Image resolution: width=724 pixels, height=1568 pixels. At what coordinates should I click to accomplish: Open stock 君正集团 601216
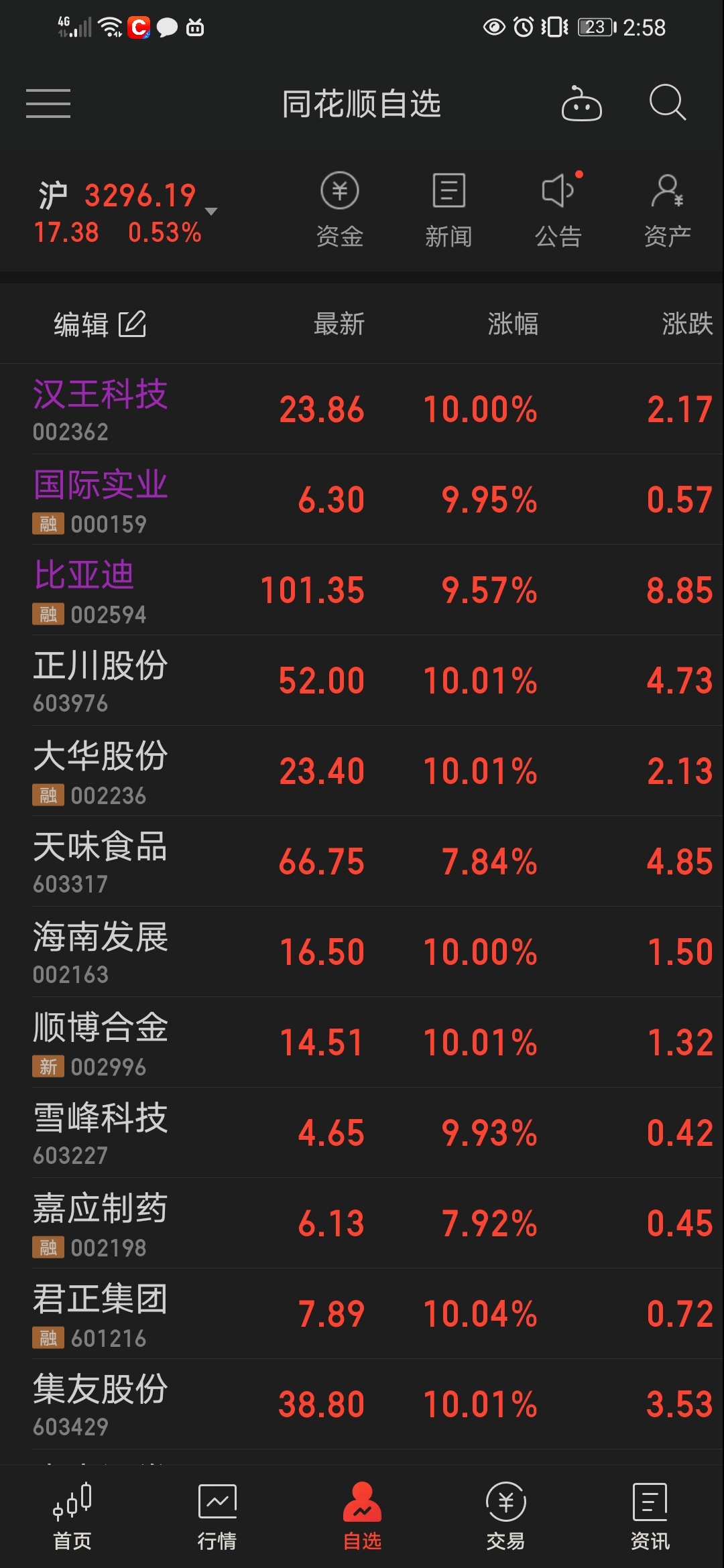click(x=362, y=1313)
